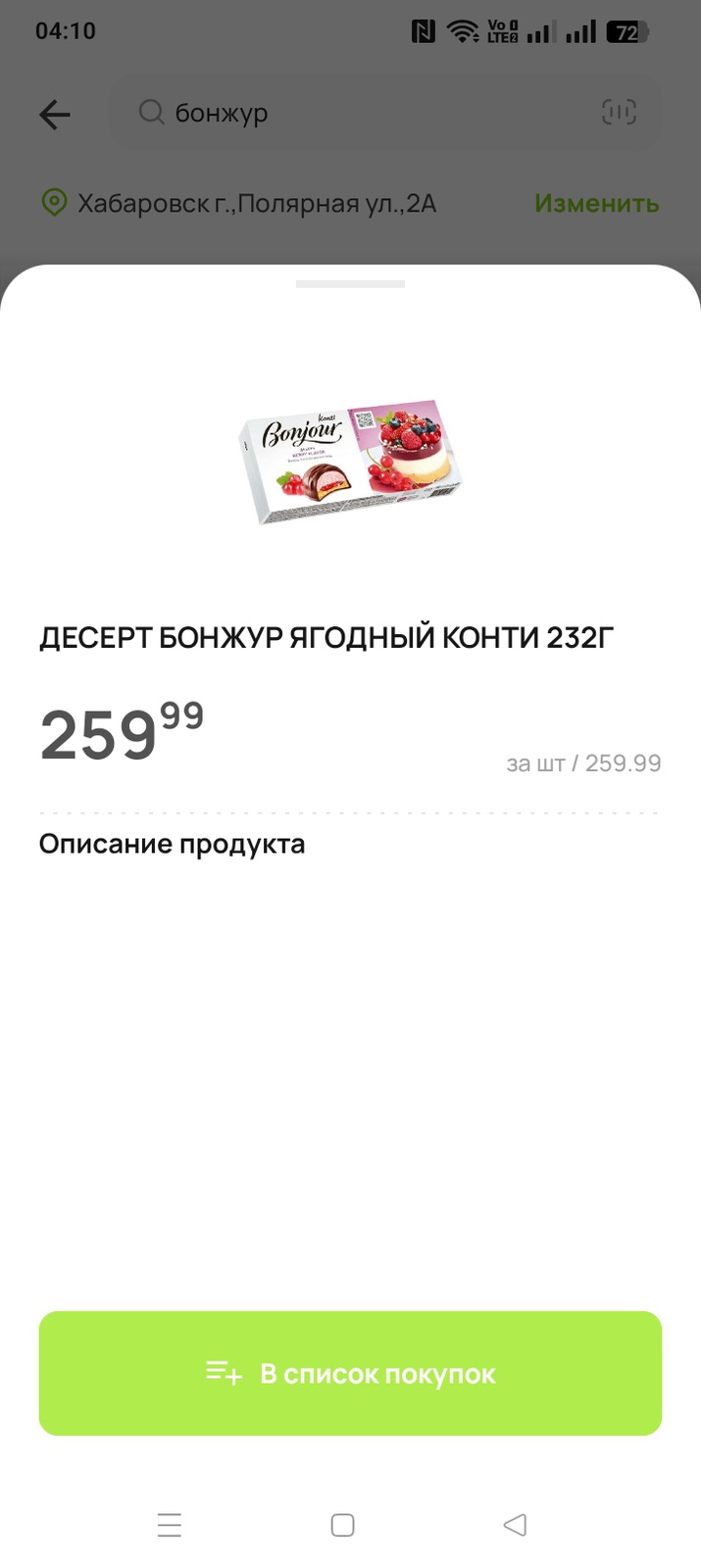The image size is (701, 1568).
Task: Add the Bonjour dessert to the shopping list
Action: pyautogui.click(x=350, y=1373)
